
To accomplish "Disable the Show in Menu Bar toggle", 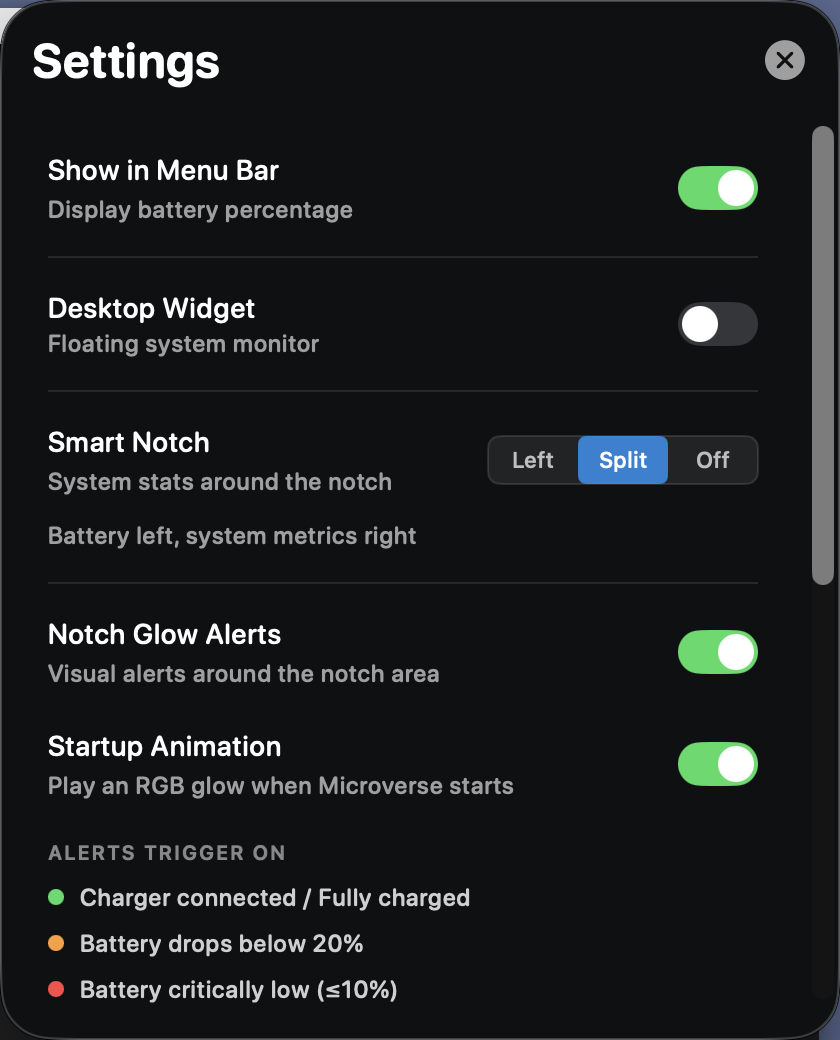I will (x=717, y=188).
